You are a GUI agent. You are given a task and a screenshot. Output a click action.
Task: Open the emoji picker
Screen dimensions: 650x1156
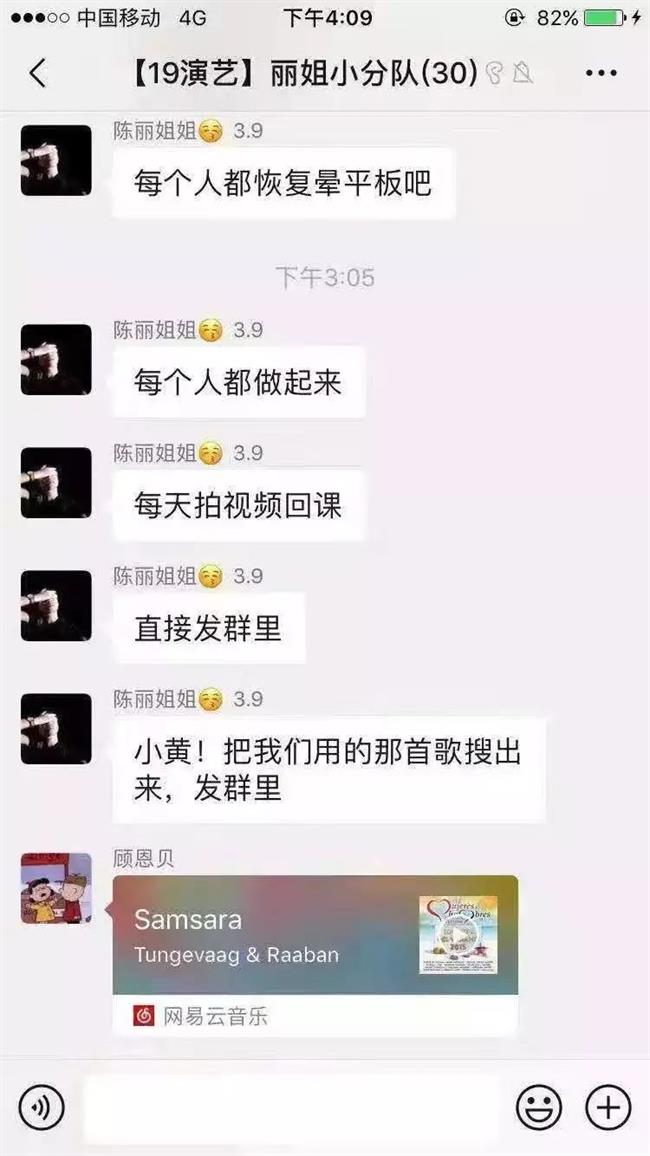coord(538,1107)
